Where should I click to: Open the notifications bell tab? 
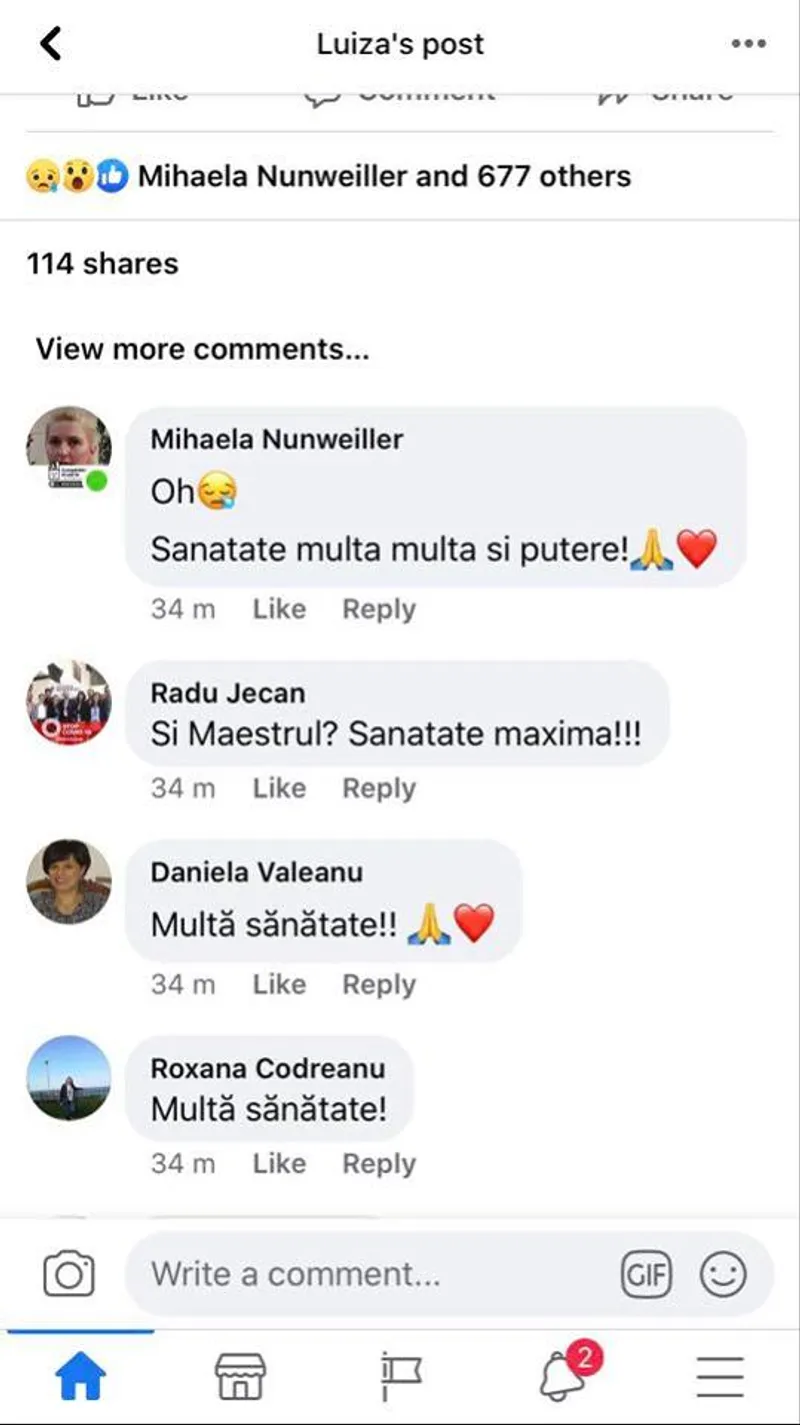pyautogui.click(x=565, y=1378)
